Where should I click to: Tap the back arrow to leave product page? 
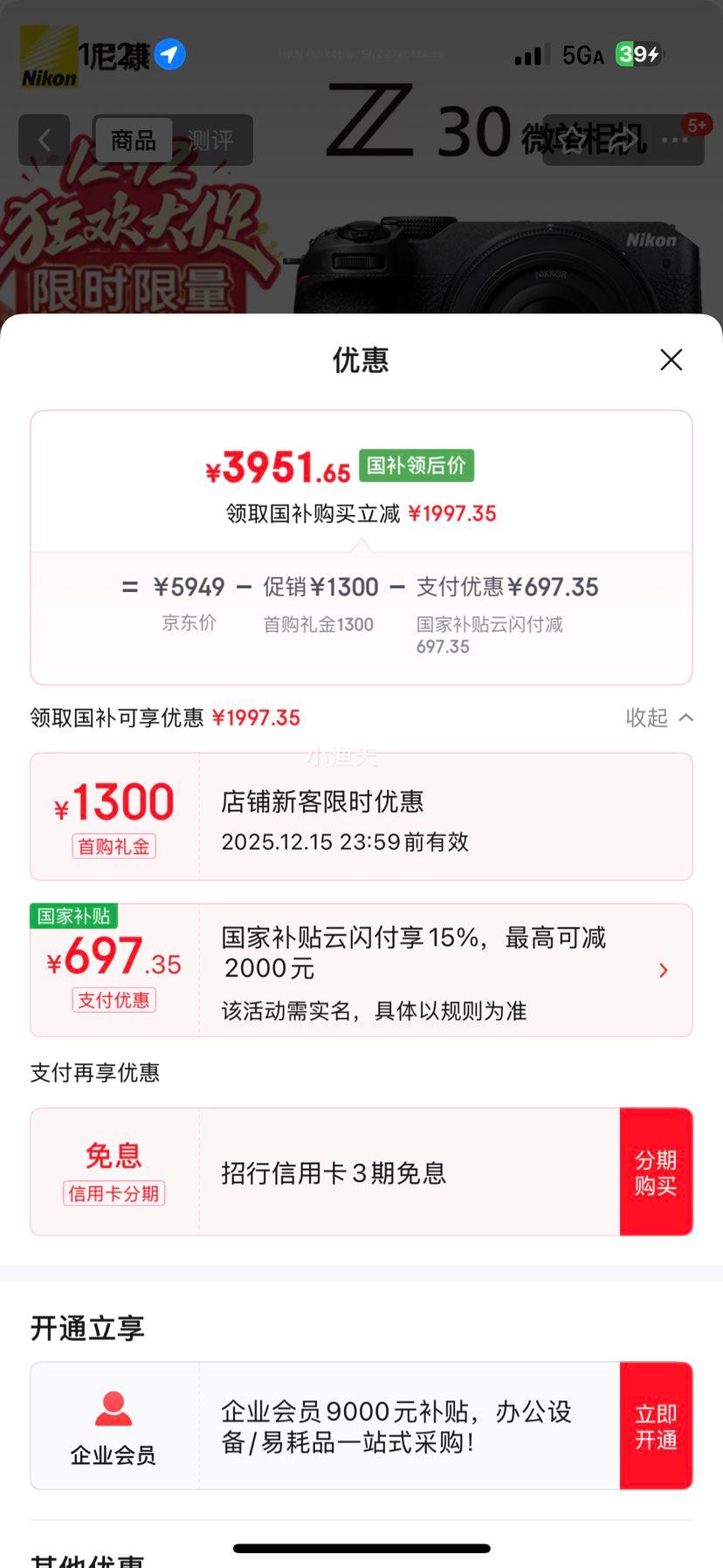point(44,140)
